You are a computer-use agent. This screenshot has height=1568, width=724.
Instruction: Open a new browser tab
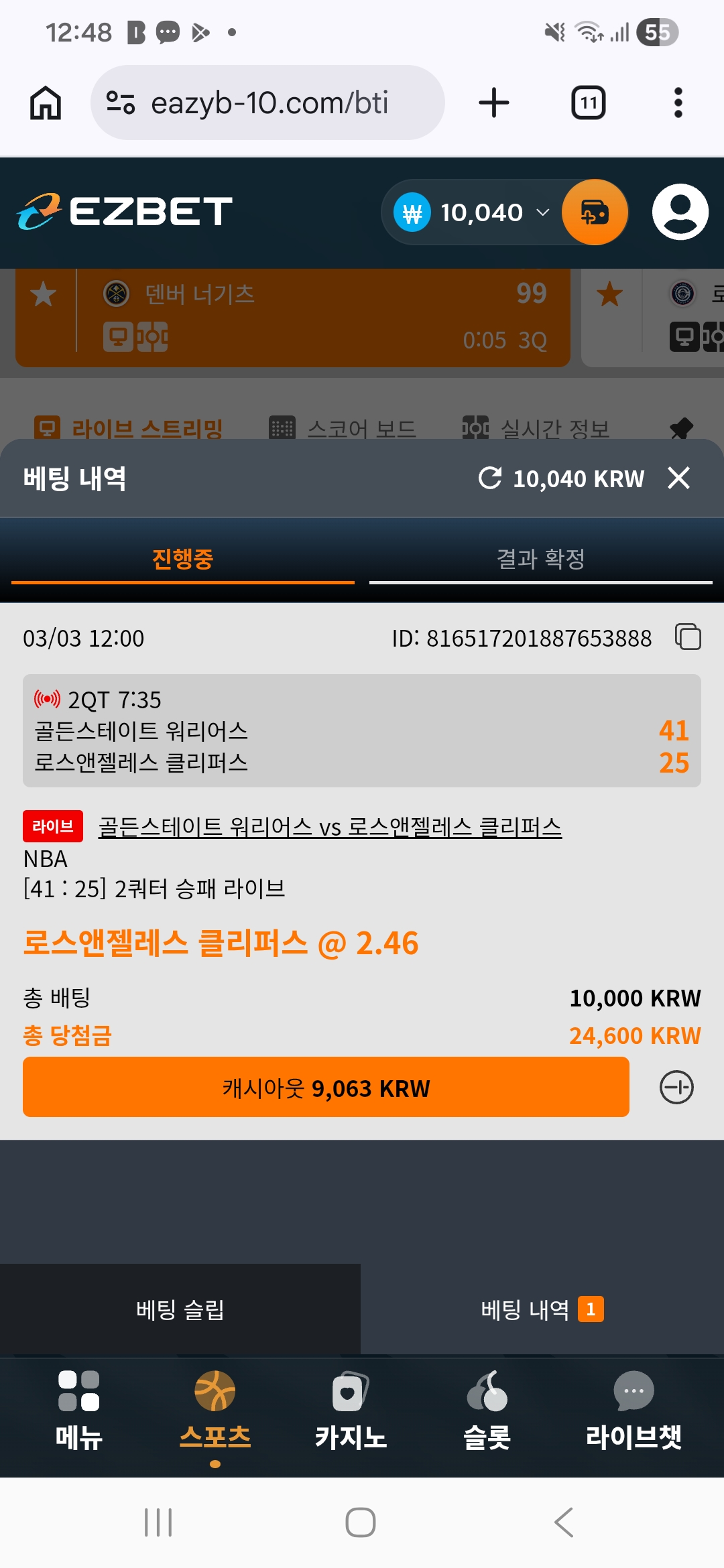pyautogui.click(x=494, y=103)
